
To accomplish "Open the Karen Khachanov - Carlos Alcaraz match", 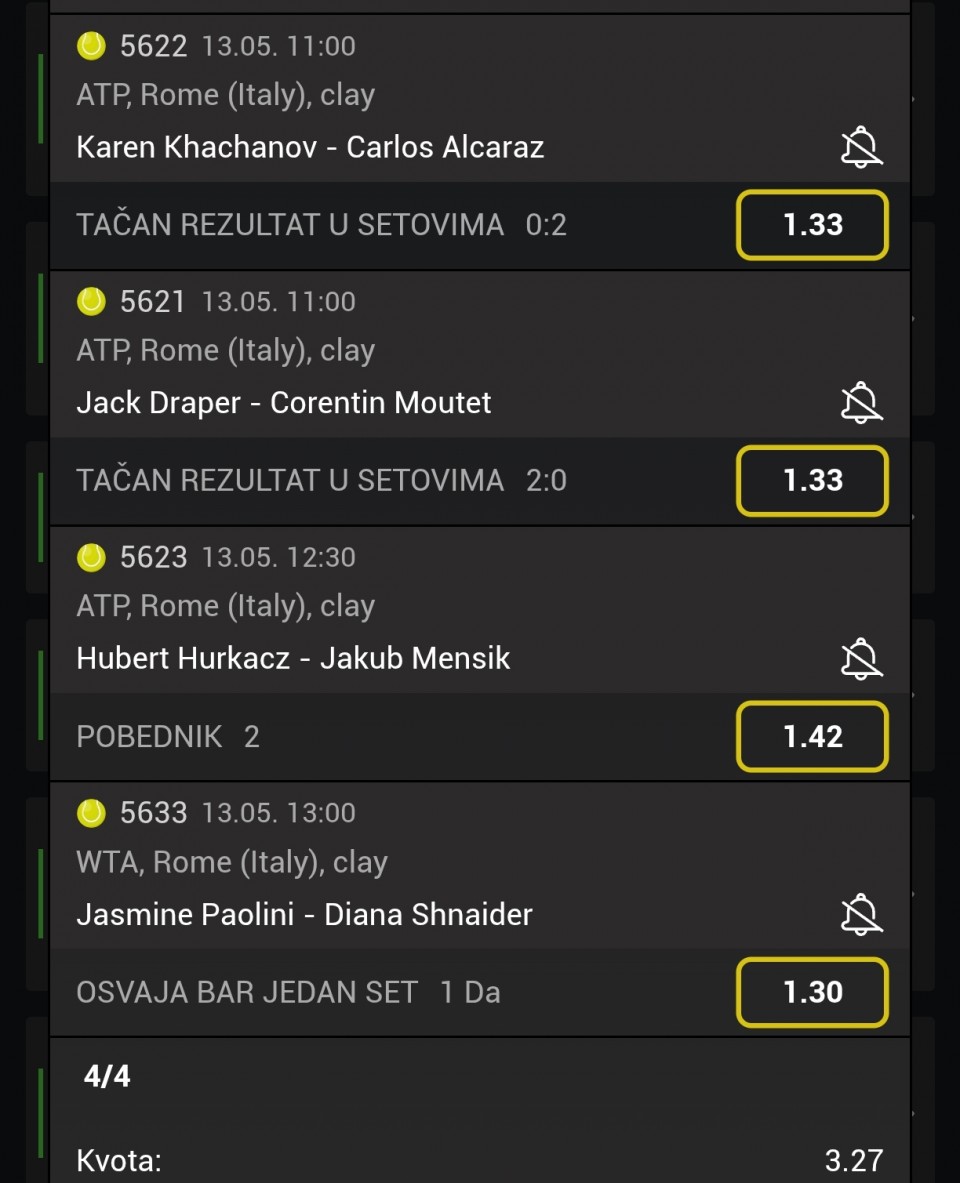I will pos(310,148).
